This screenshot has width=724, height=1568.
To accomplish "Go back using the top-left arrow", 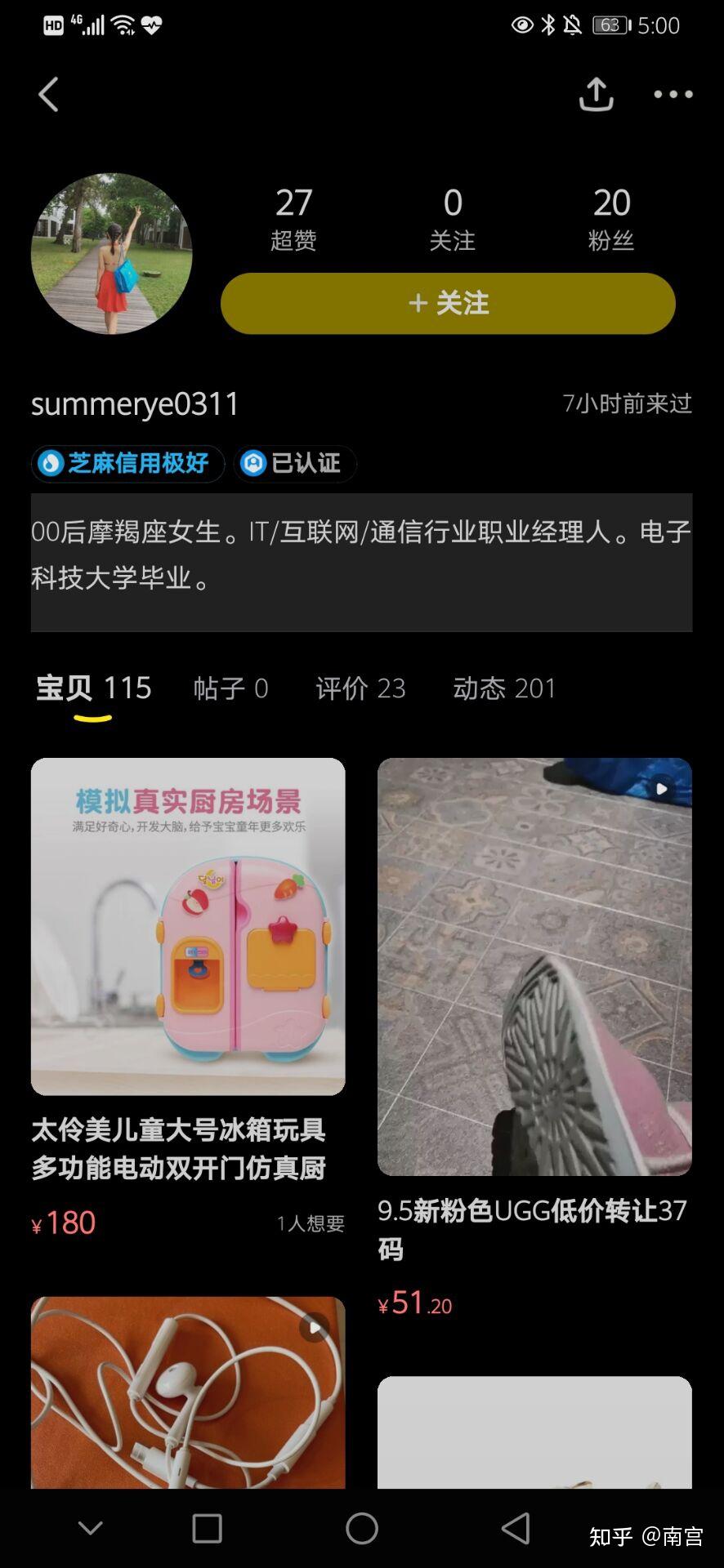I will [x=48, y=95].
